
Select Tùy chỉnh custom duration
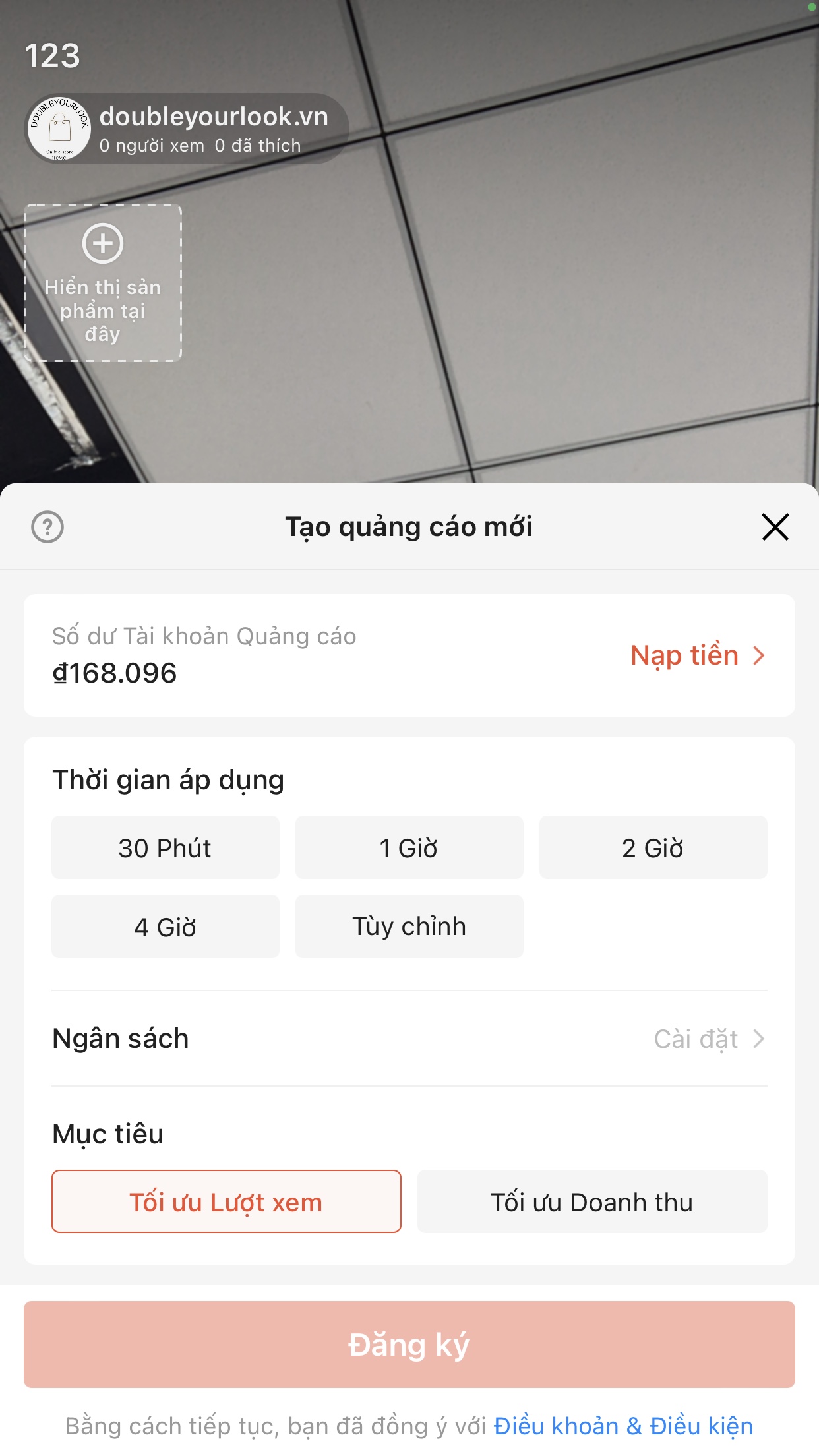tap(409, 926)
